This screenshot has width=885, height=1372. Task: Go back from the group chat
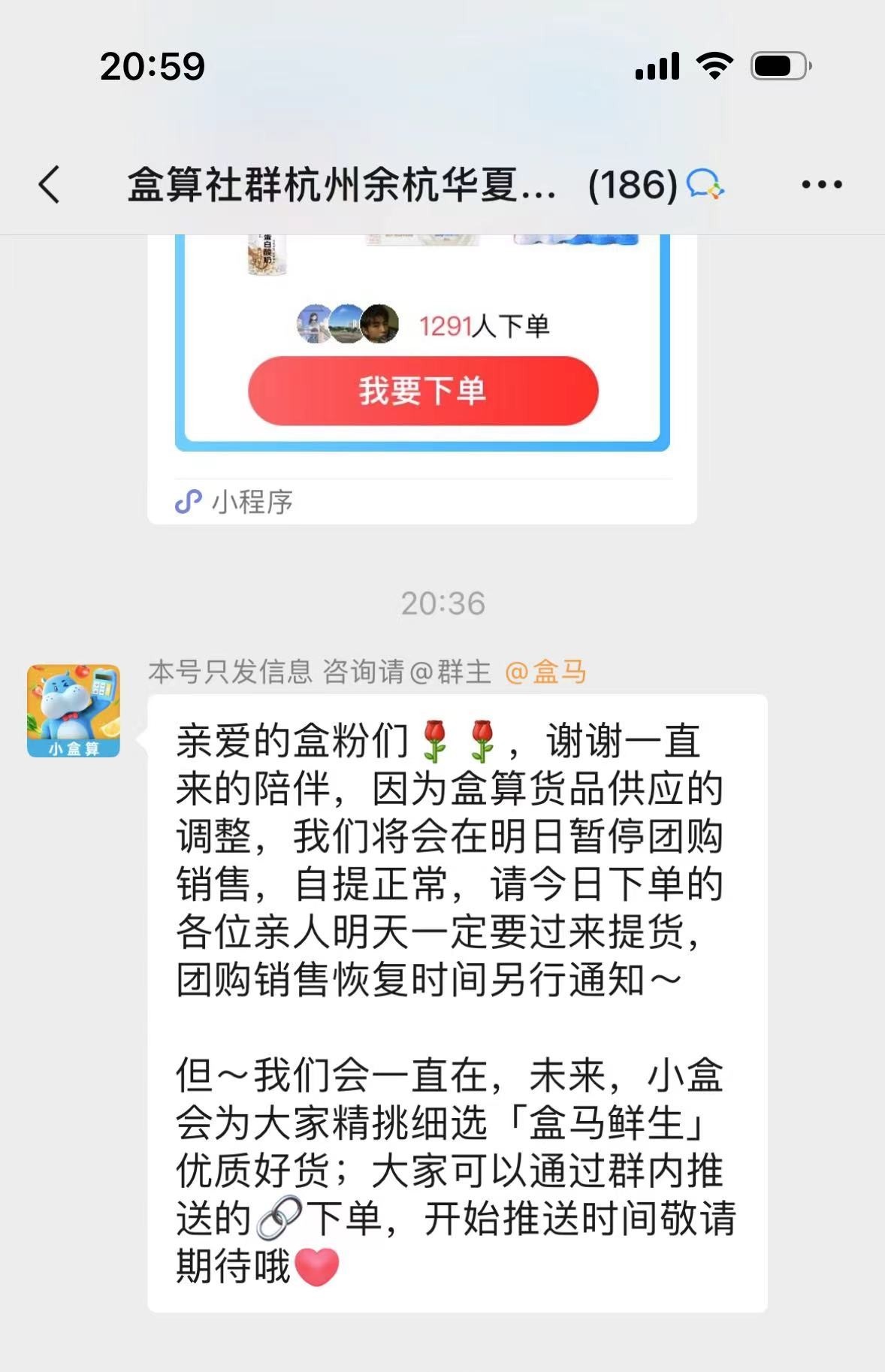50,185
